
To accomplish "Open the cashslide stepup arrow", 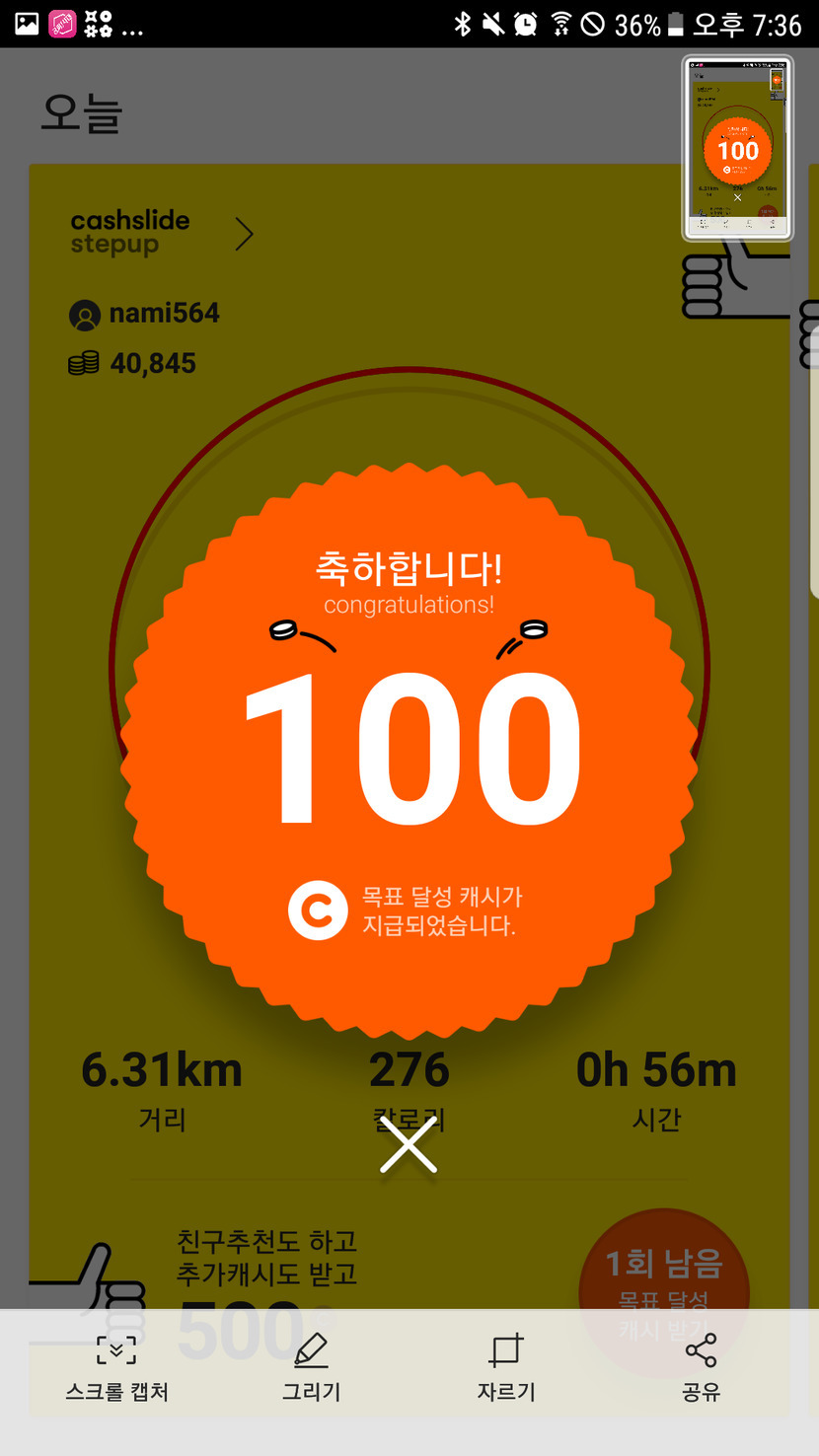I will [x=244, y=235].
